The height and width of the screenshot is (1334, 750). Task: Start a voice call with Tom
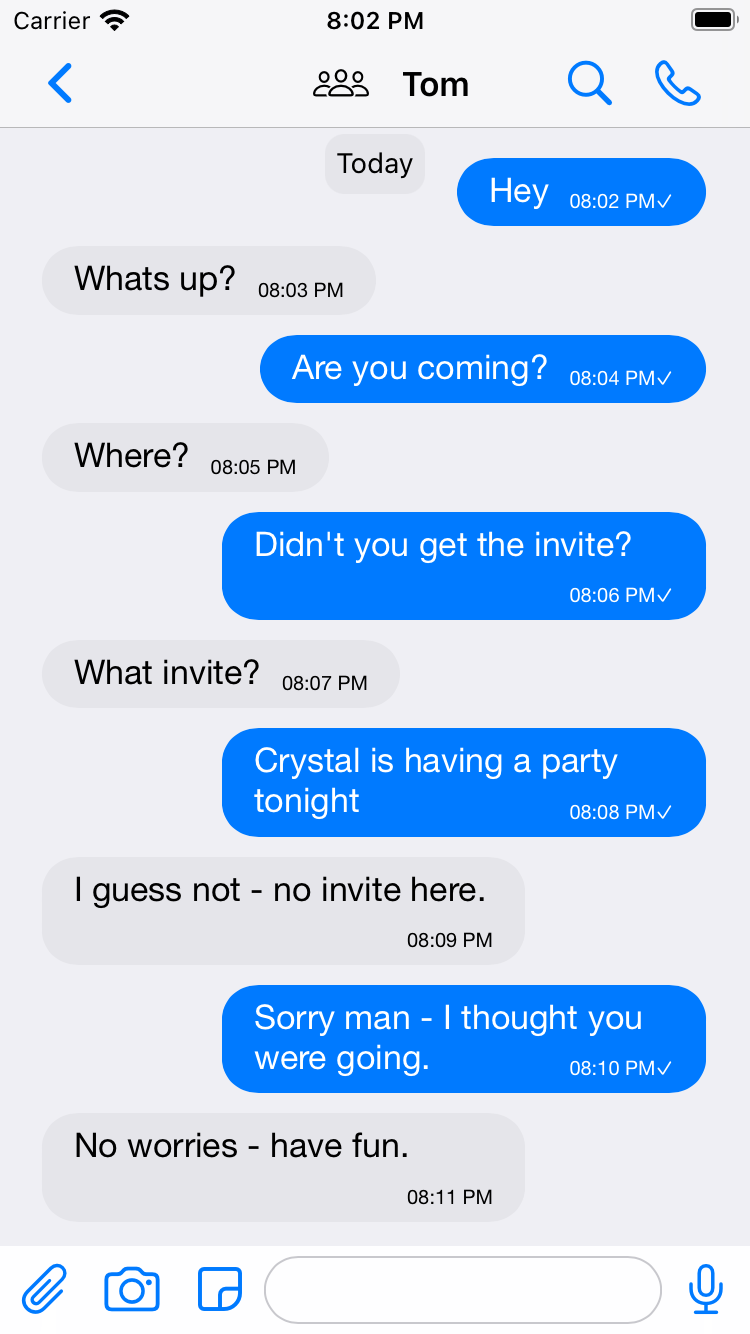tap(677, 83)
